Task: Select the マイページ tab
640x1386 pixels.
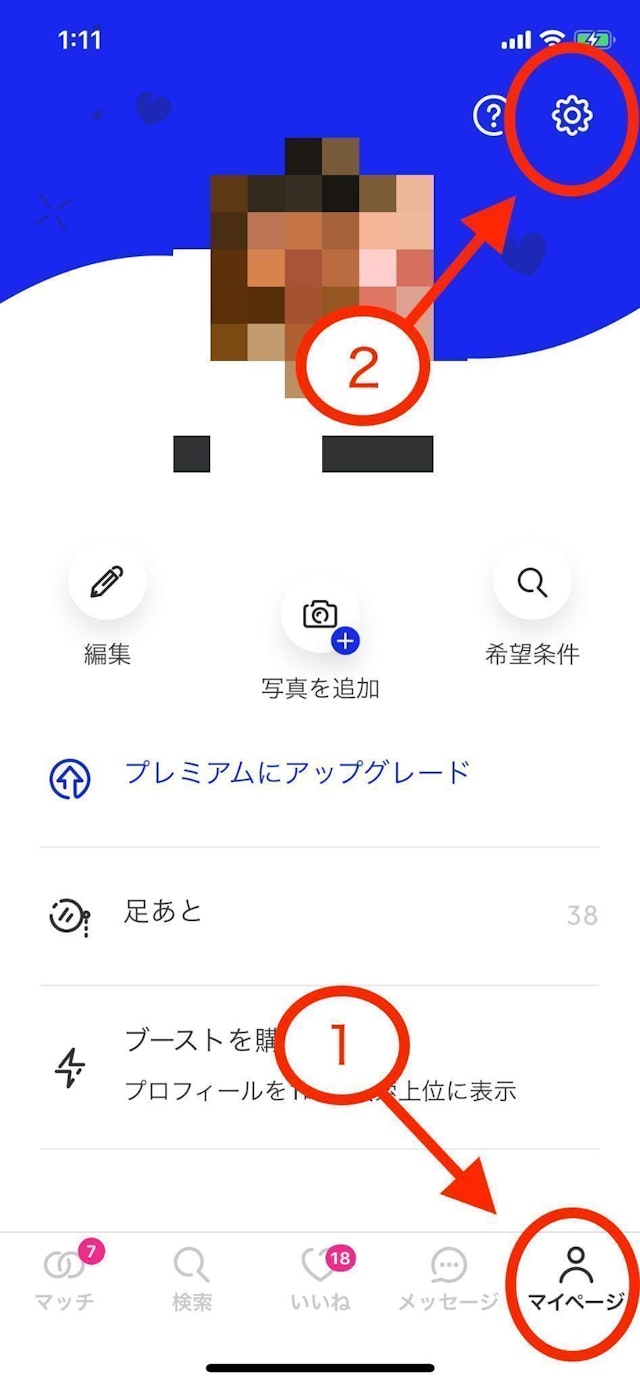Action: 576,1278
